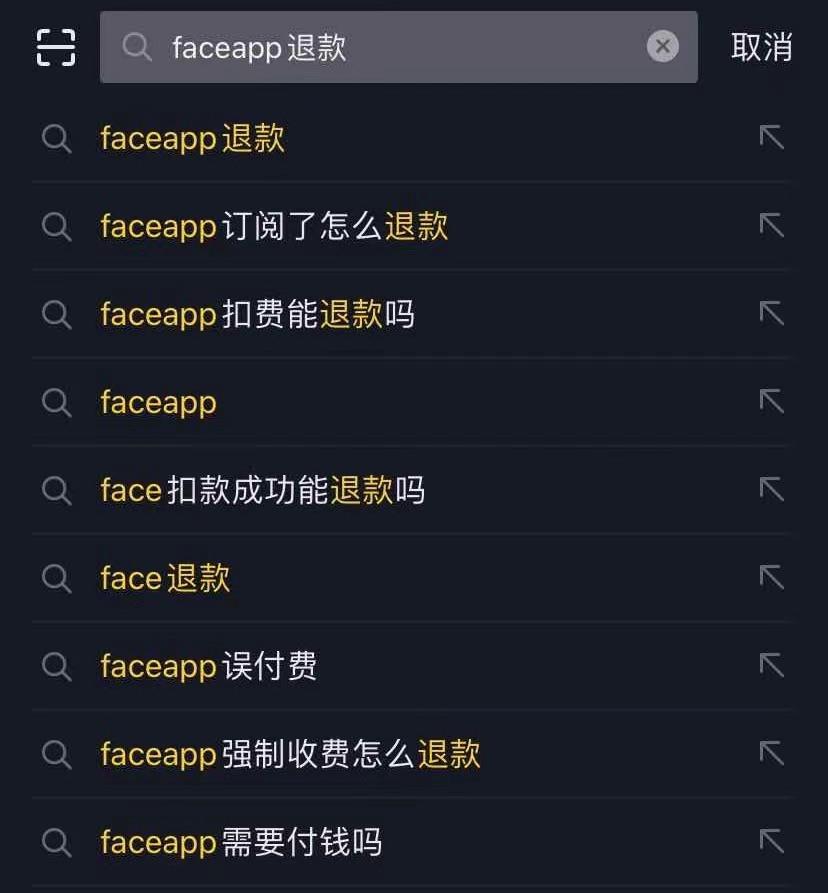The width and height of the screenshot is (828, 893).
Task: Select suggestion face退款
Action: coord(165,578)
